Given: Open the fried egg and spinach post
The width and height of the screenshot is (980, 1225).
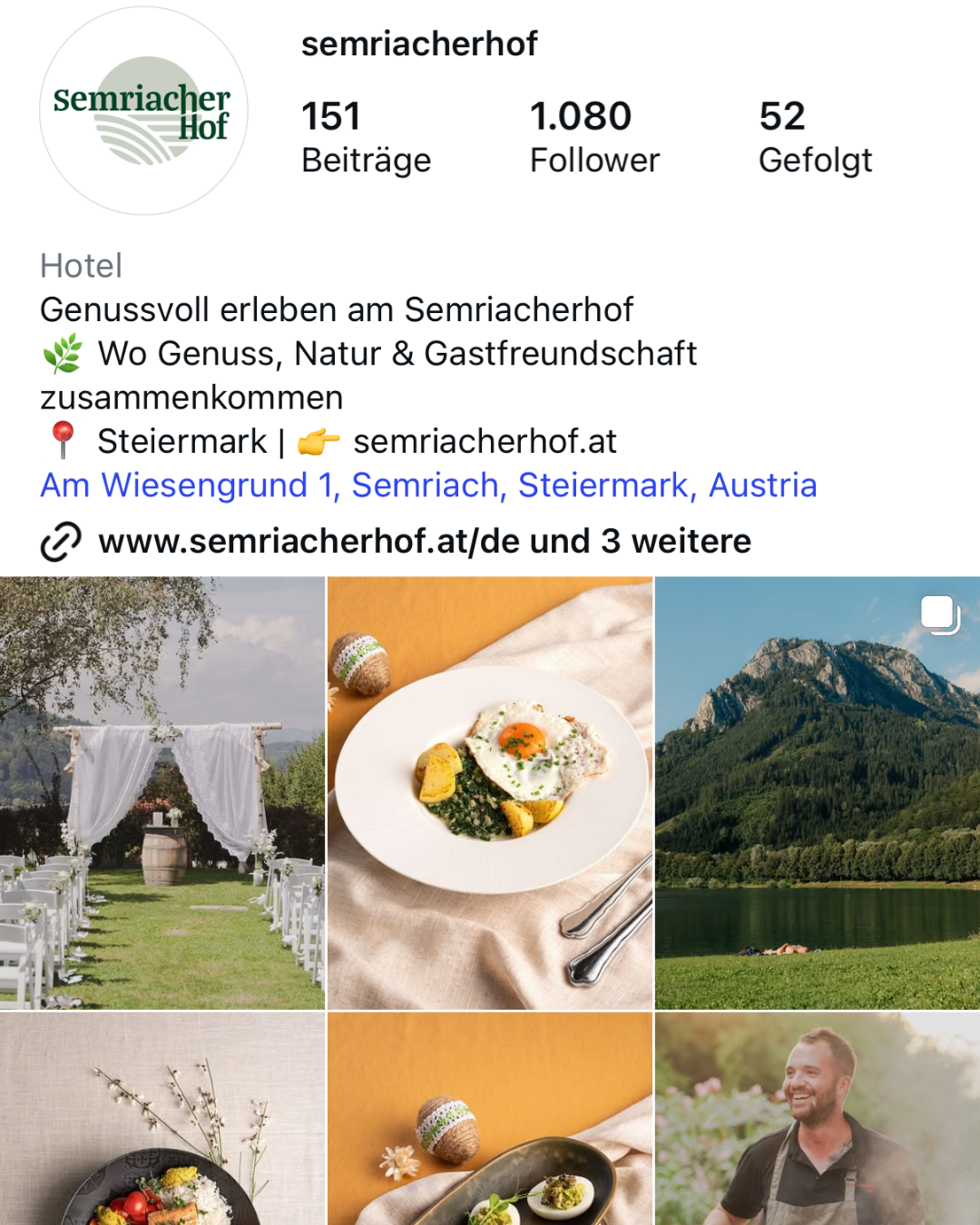Looking at the screenshot, I should pyautogui.click(x=490, y=793).
